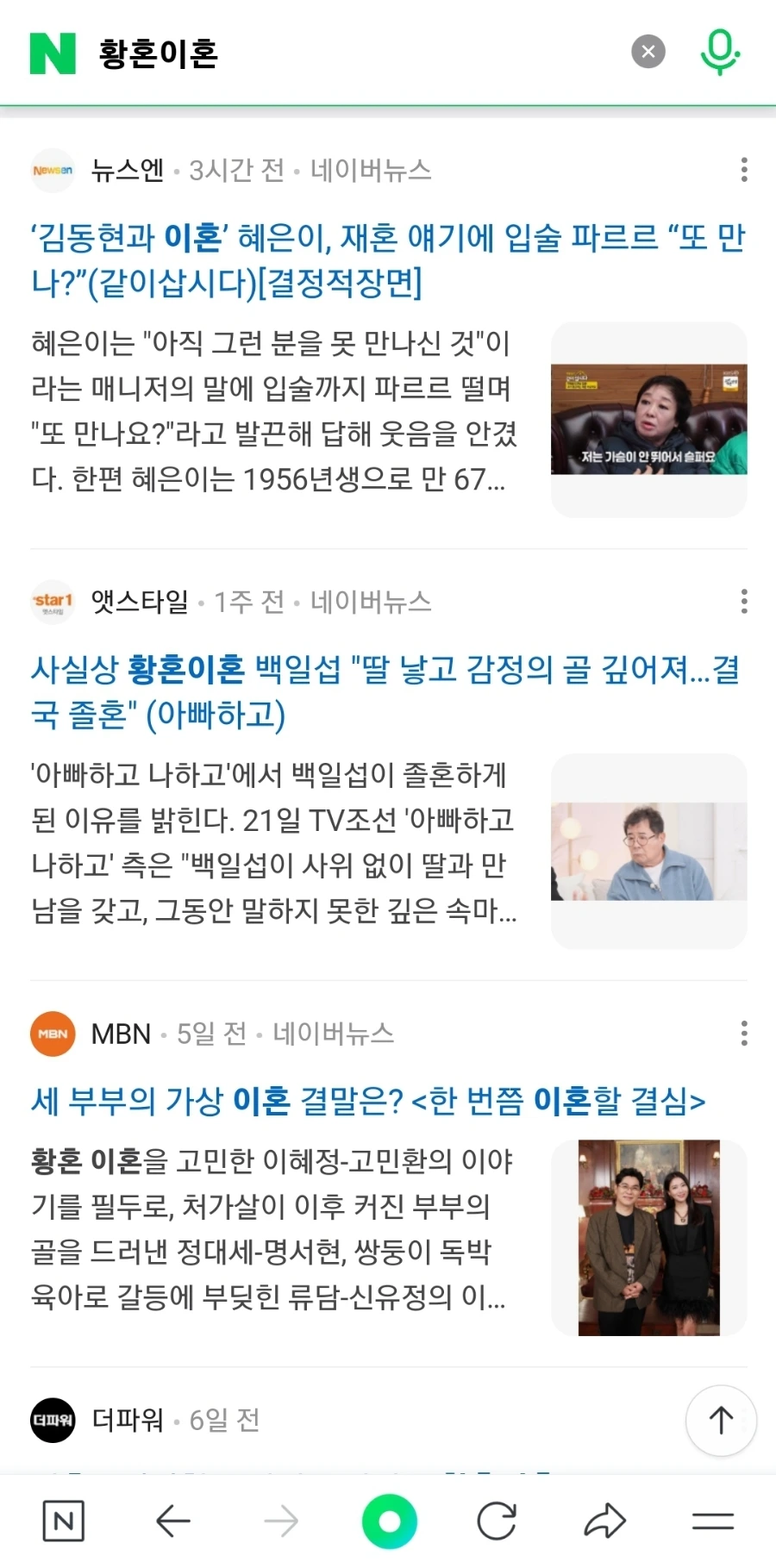The width and height of the screenshot is (776, 1568).
Task: Open the 뉴스엔 publisher profile icon
Action: pyautogui.click(x=53, y=171)
